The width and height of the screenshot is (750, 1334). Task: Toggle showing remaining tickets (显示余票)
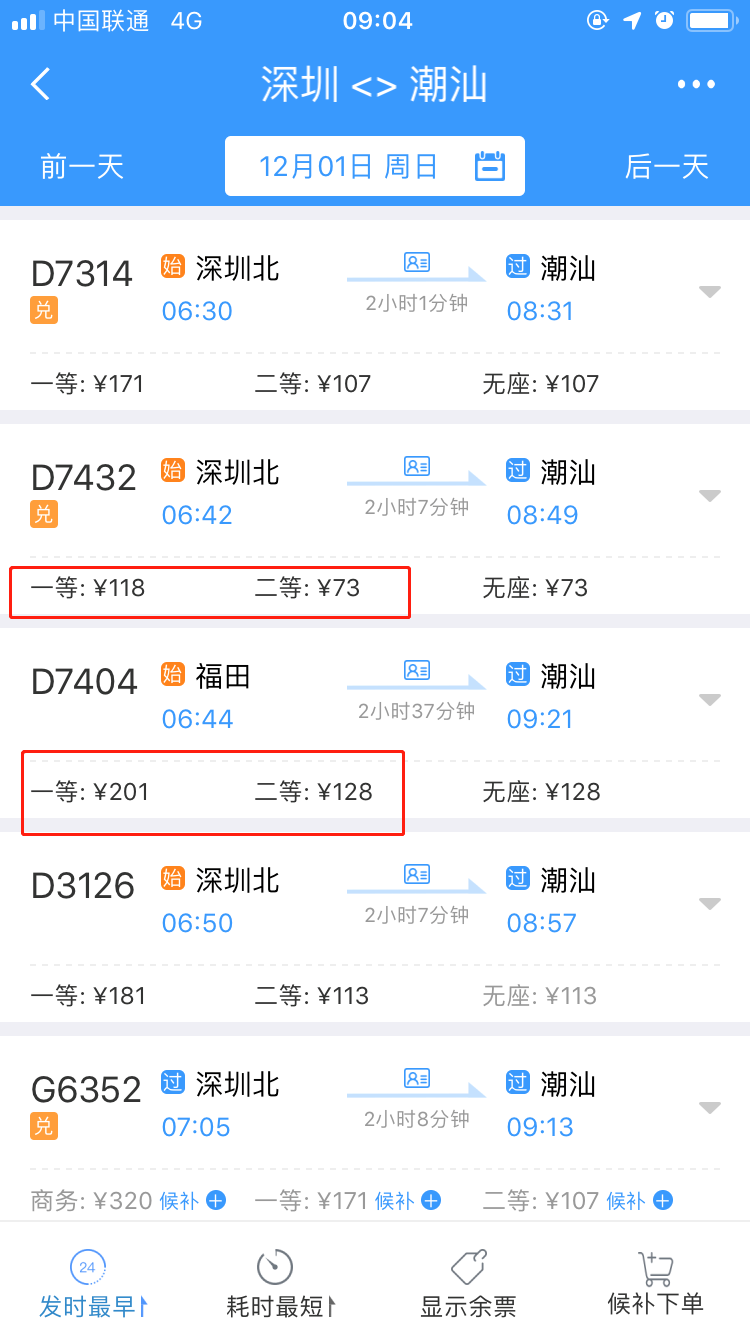click(468, 1284)
